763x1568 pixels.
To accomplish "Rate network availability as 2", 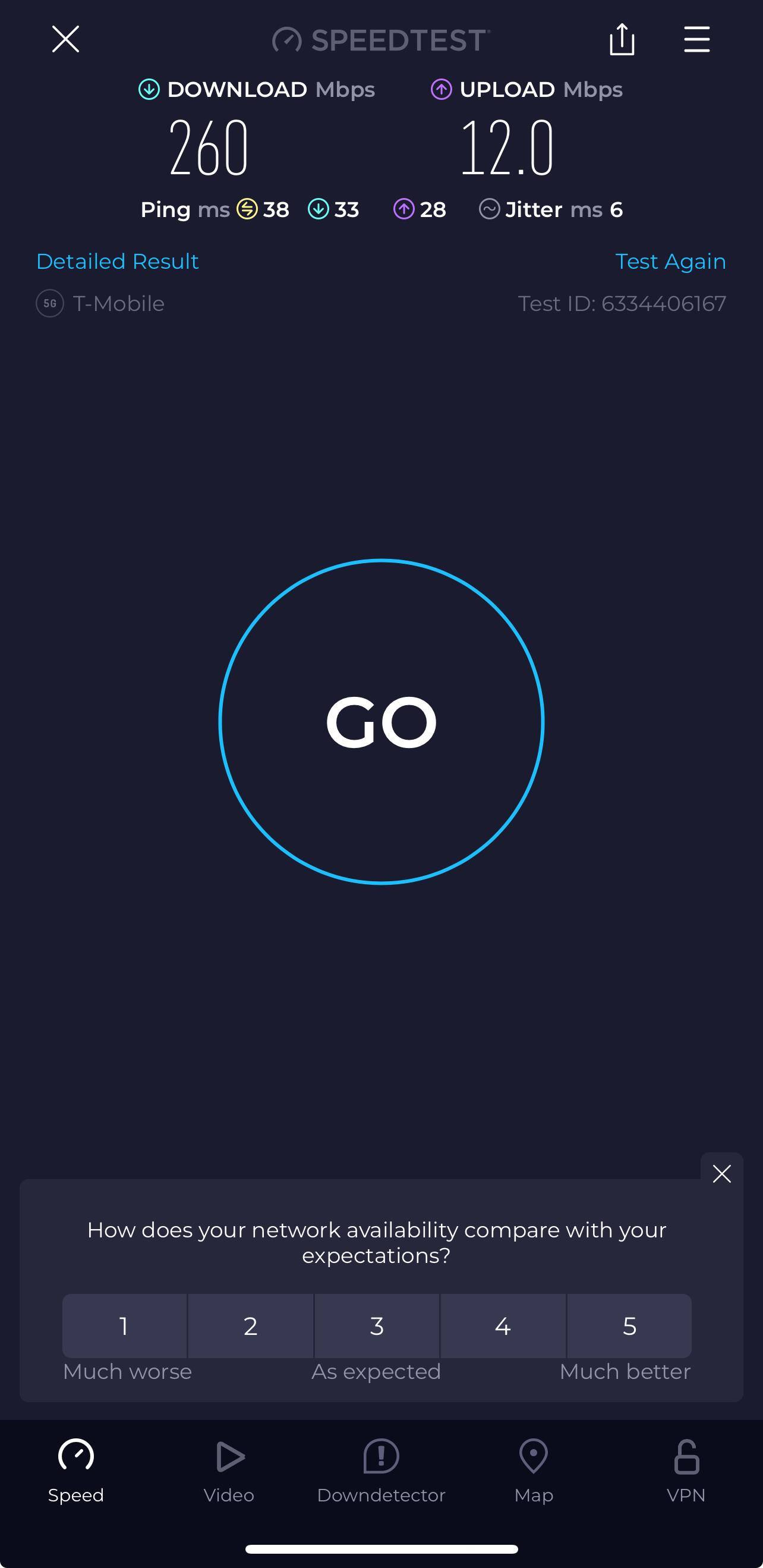I will pos(250,1326).
